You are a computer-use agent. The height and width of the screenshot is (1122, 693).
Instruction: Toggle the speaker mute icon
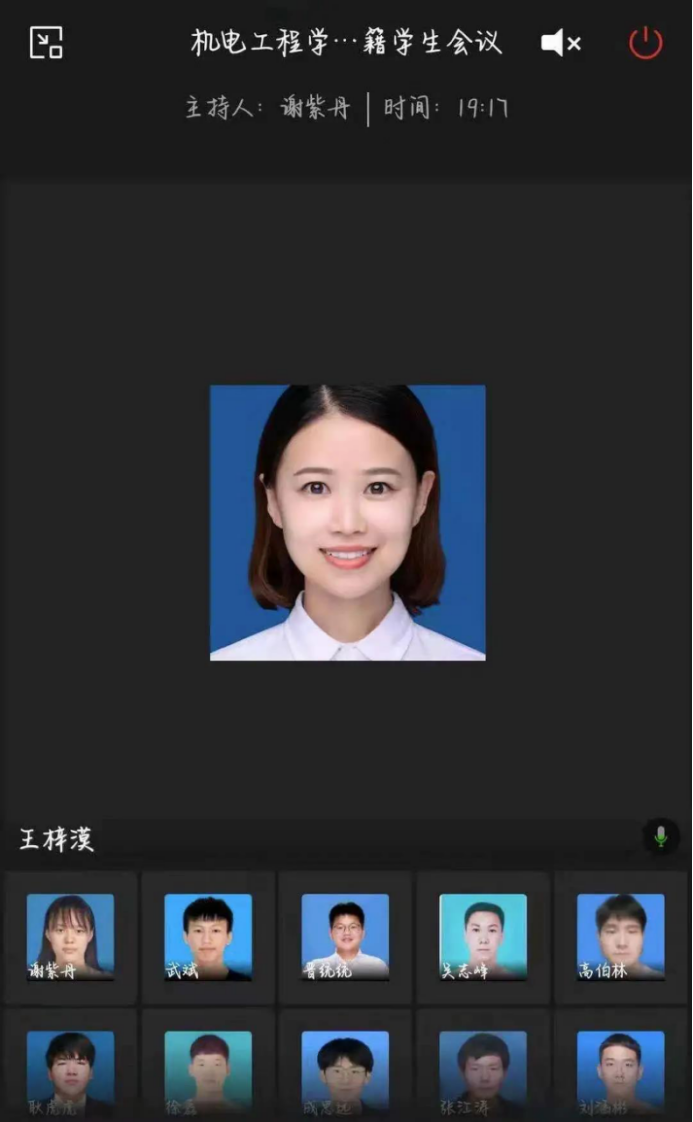pyautogui.click(x=560, y=43)
